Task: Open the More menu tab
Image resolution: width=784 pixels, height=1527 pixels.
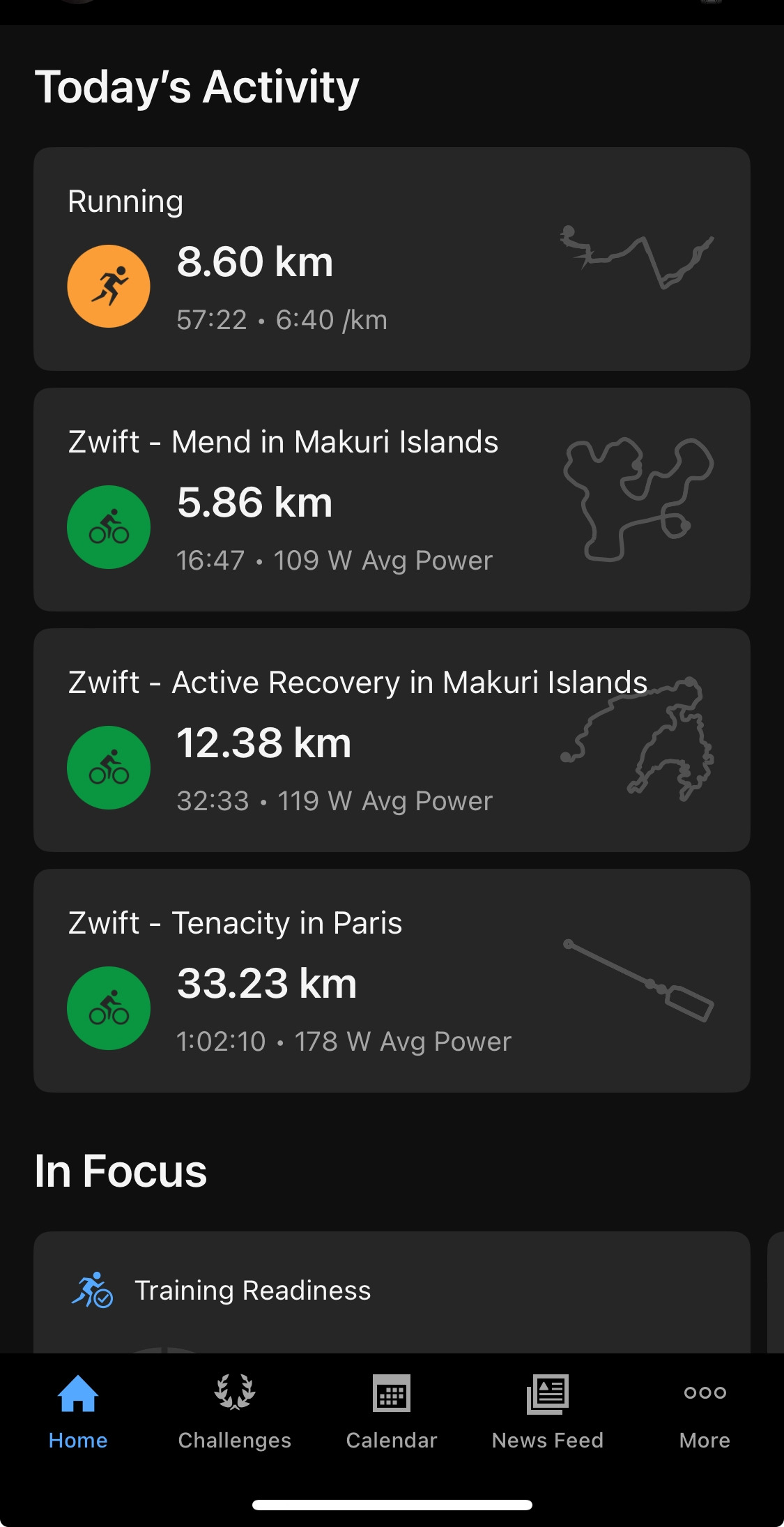Action: [705, 1411]
